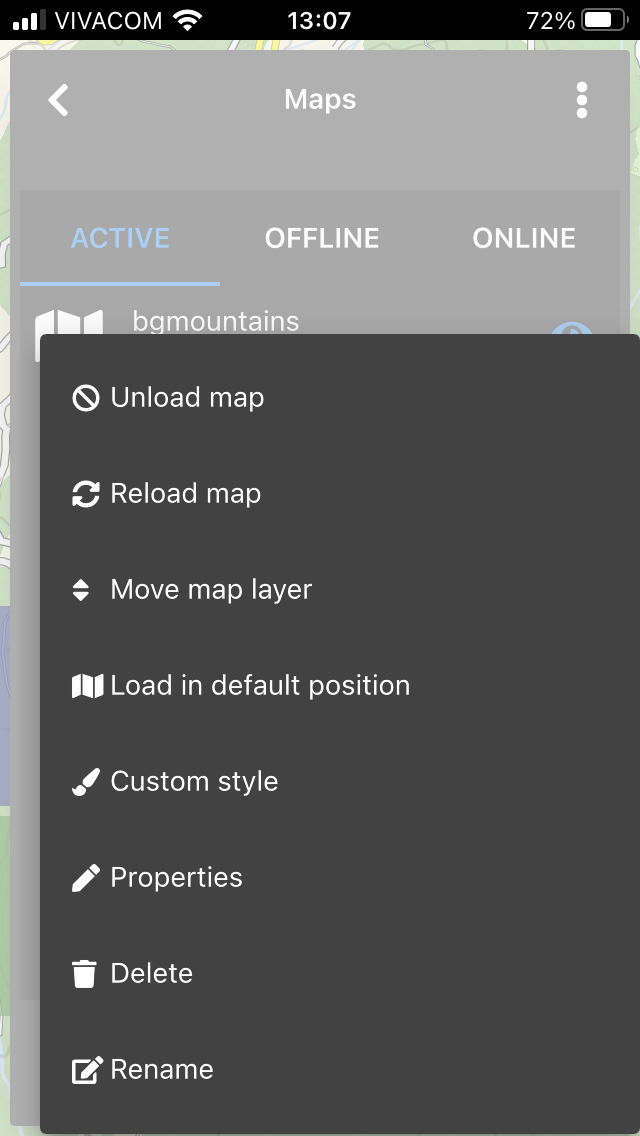Viewport: 640px width, 1136px height.
Task: Rename the map
Action: pyautogui.click(x=340, y=1069)
